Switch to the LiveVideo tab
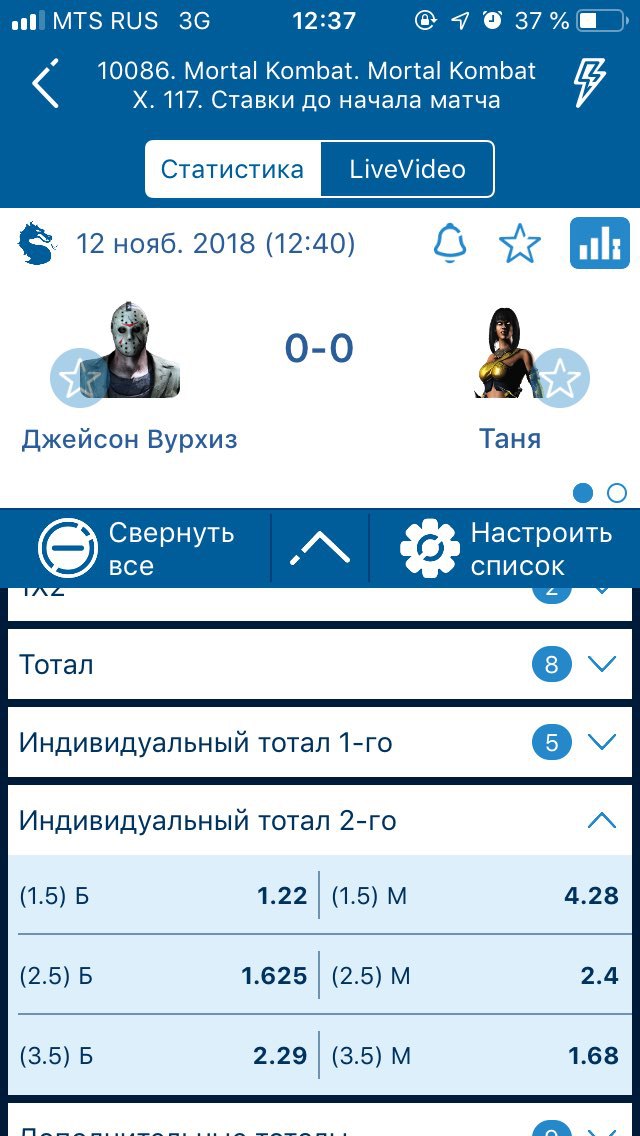 click(407, 169)
